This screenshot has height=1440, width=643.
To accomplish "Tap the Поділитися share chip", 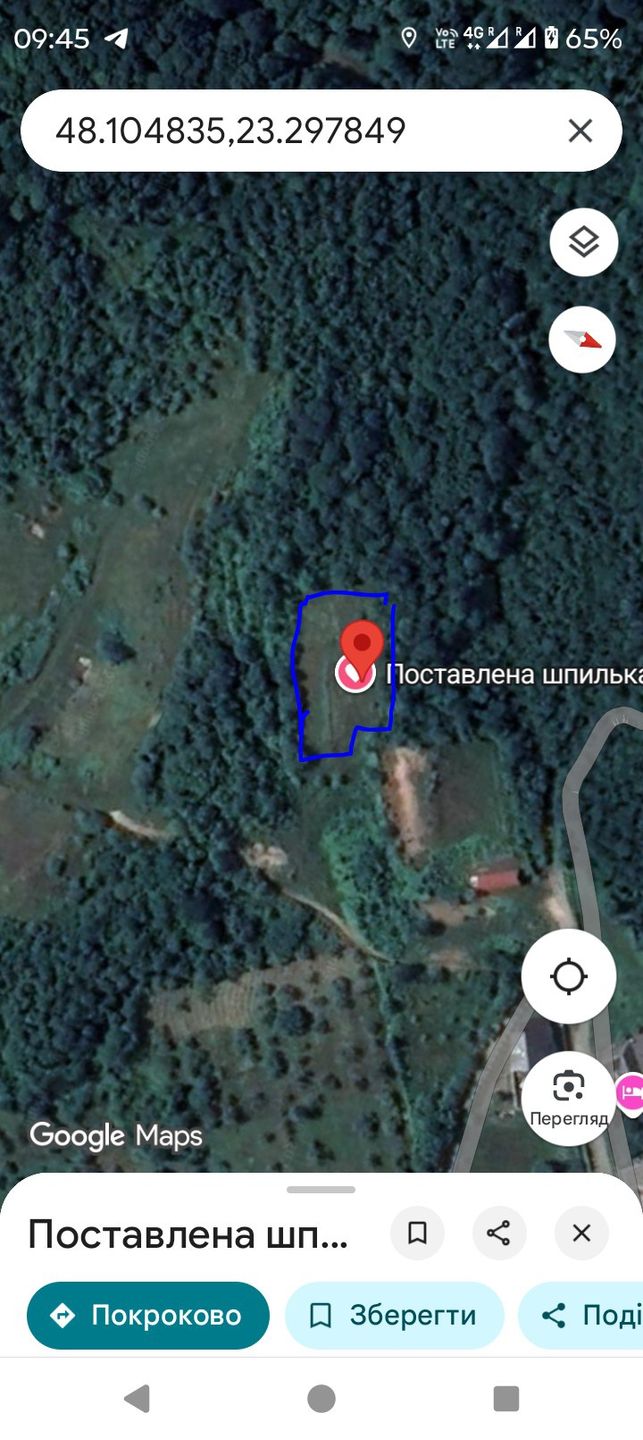I will pyautogui.click(x=581, y=1315).
